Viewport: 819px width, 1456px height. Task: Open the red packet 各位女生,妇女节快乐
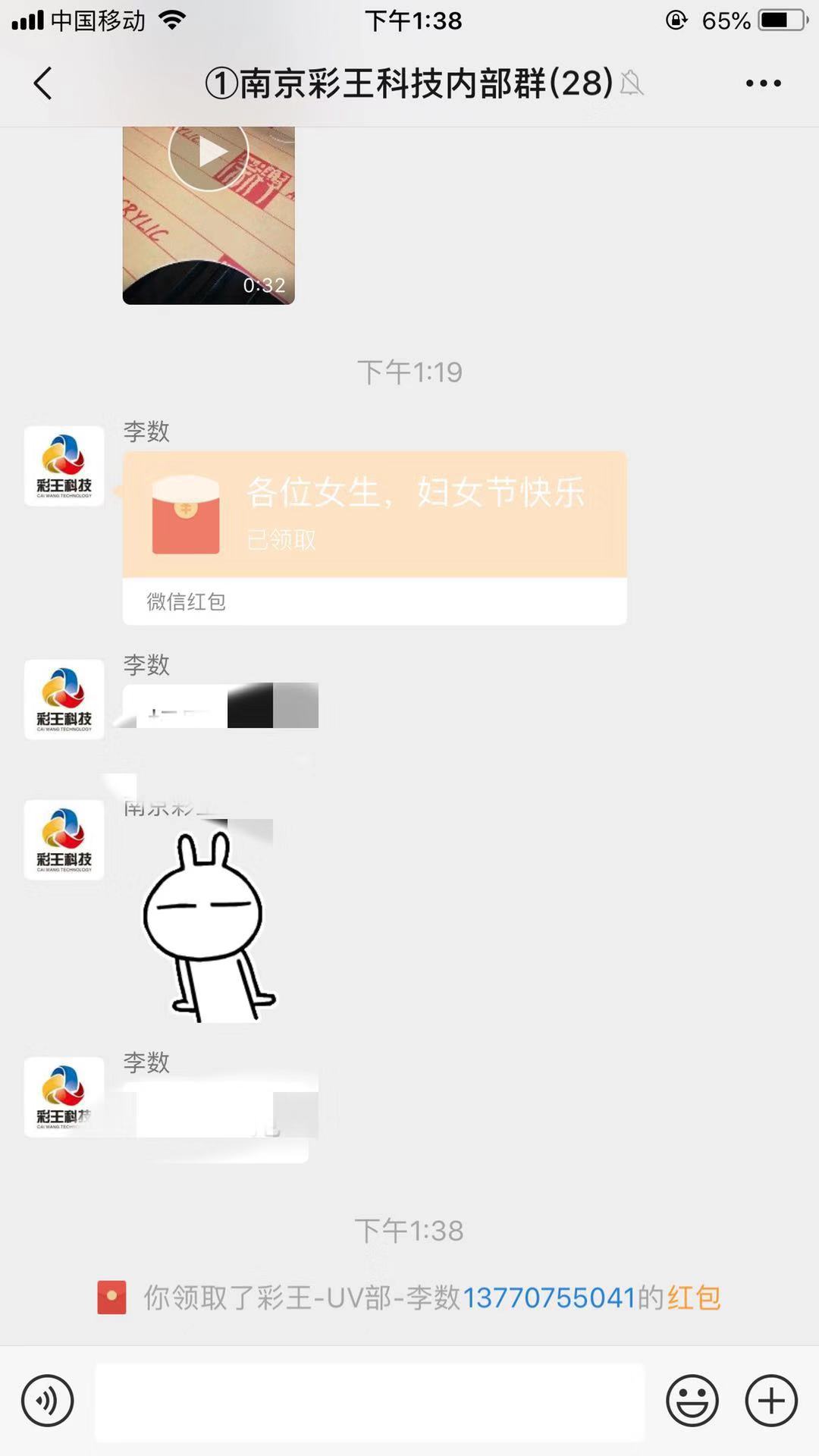[375, 516]
